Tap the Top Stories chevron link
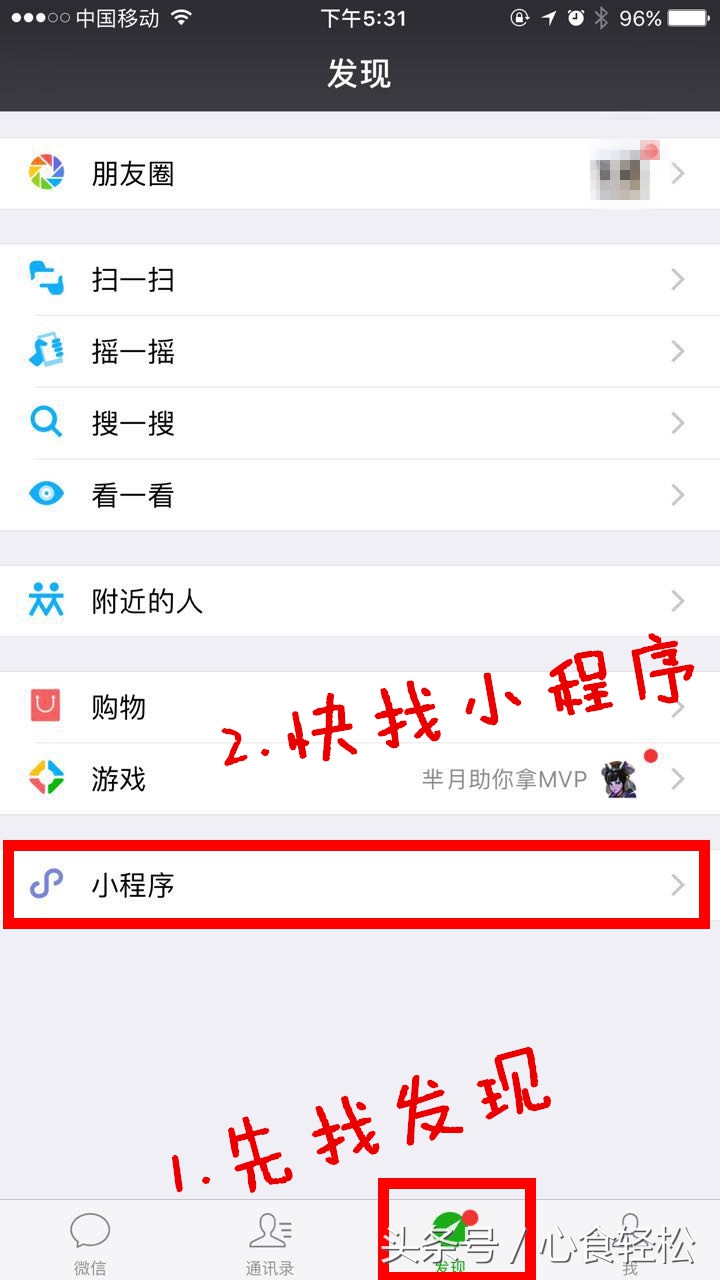The image size is (720, 1280). click(x=679, y=495)
